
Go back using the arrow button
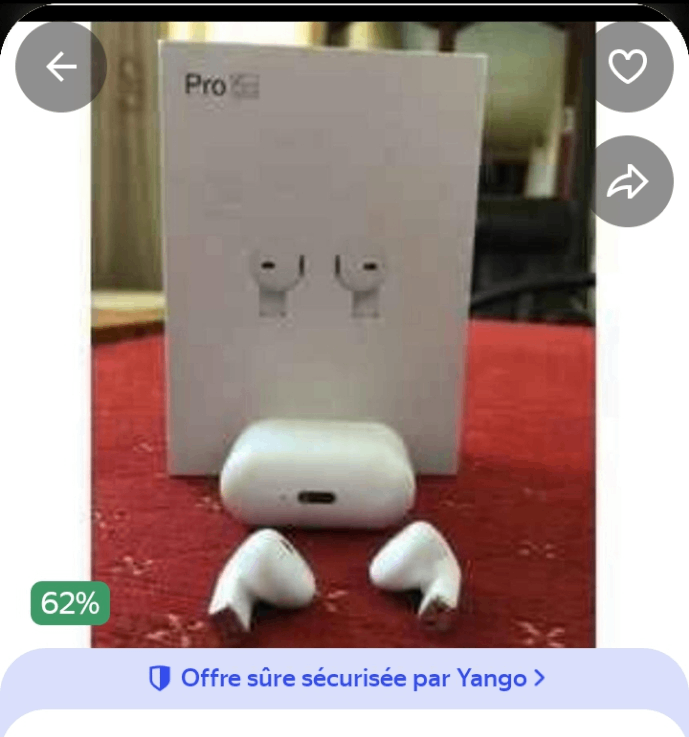(x=61, y=67)
